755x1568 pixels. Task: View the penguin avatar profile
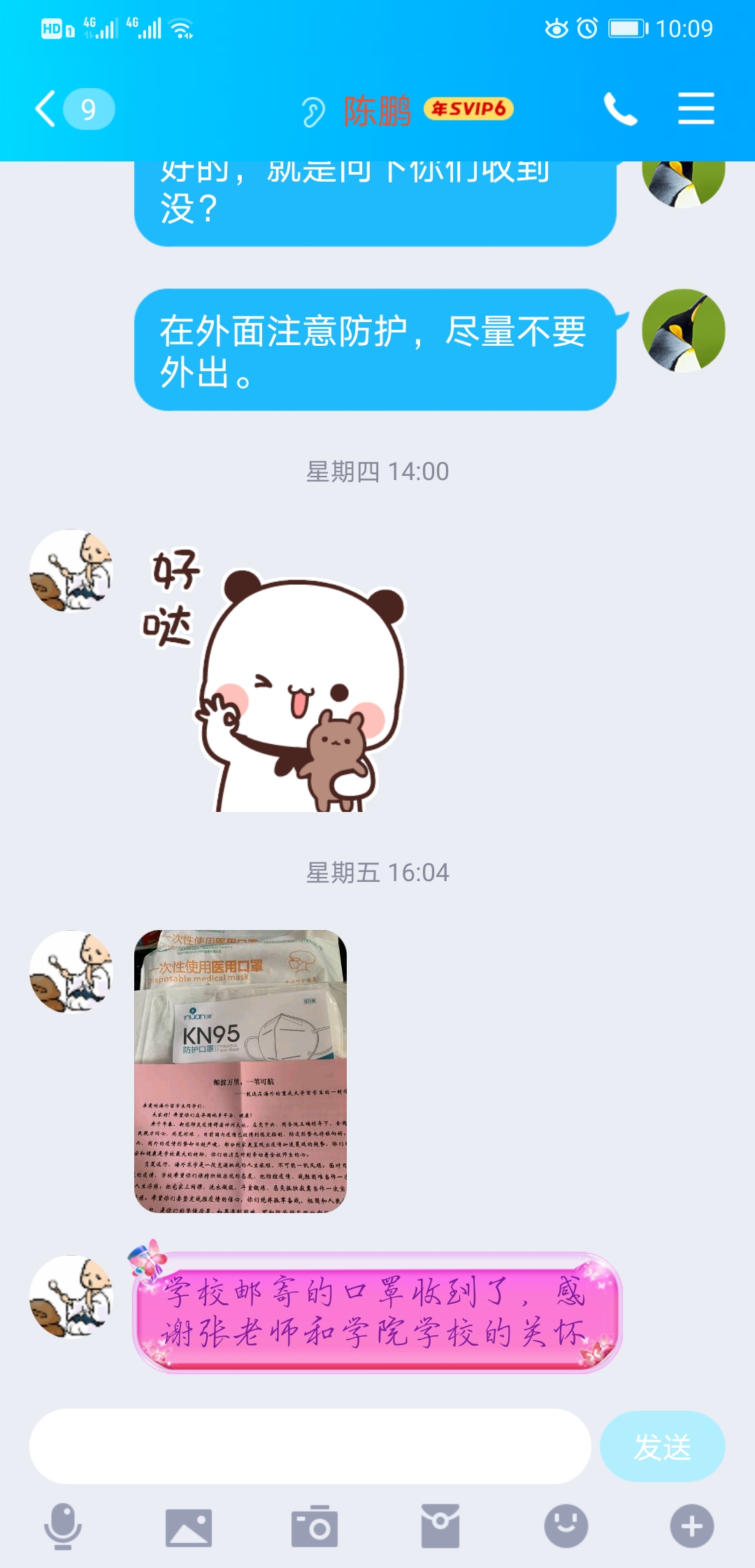pyautogui.click(x=683, y=331)
